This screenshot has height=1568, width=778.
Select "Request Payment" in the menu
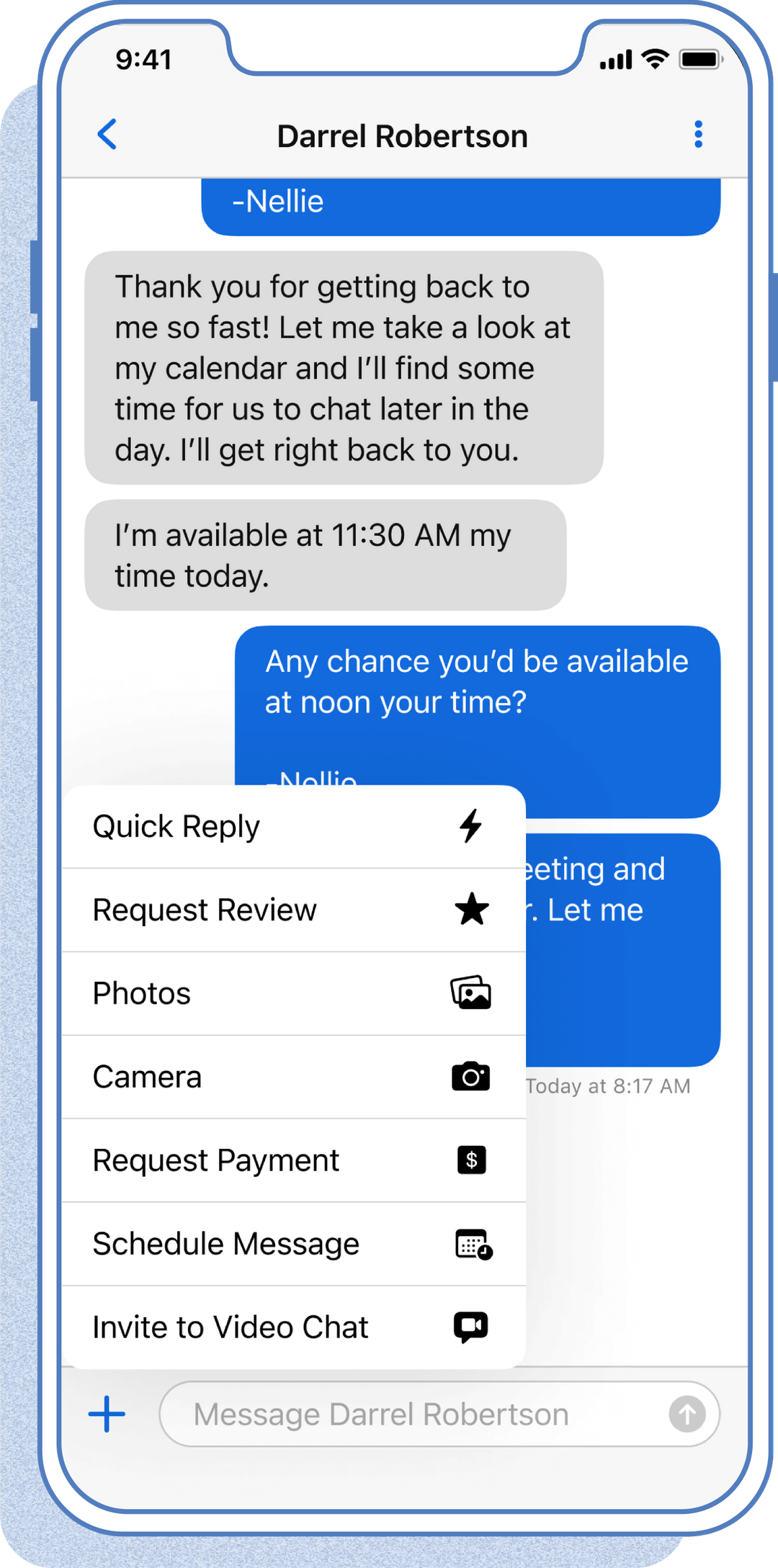click(215, 1160)
